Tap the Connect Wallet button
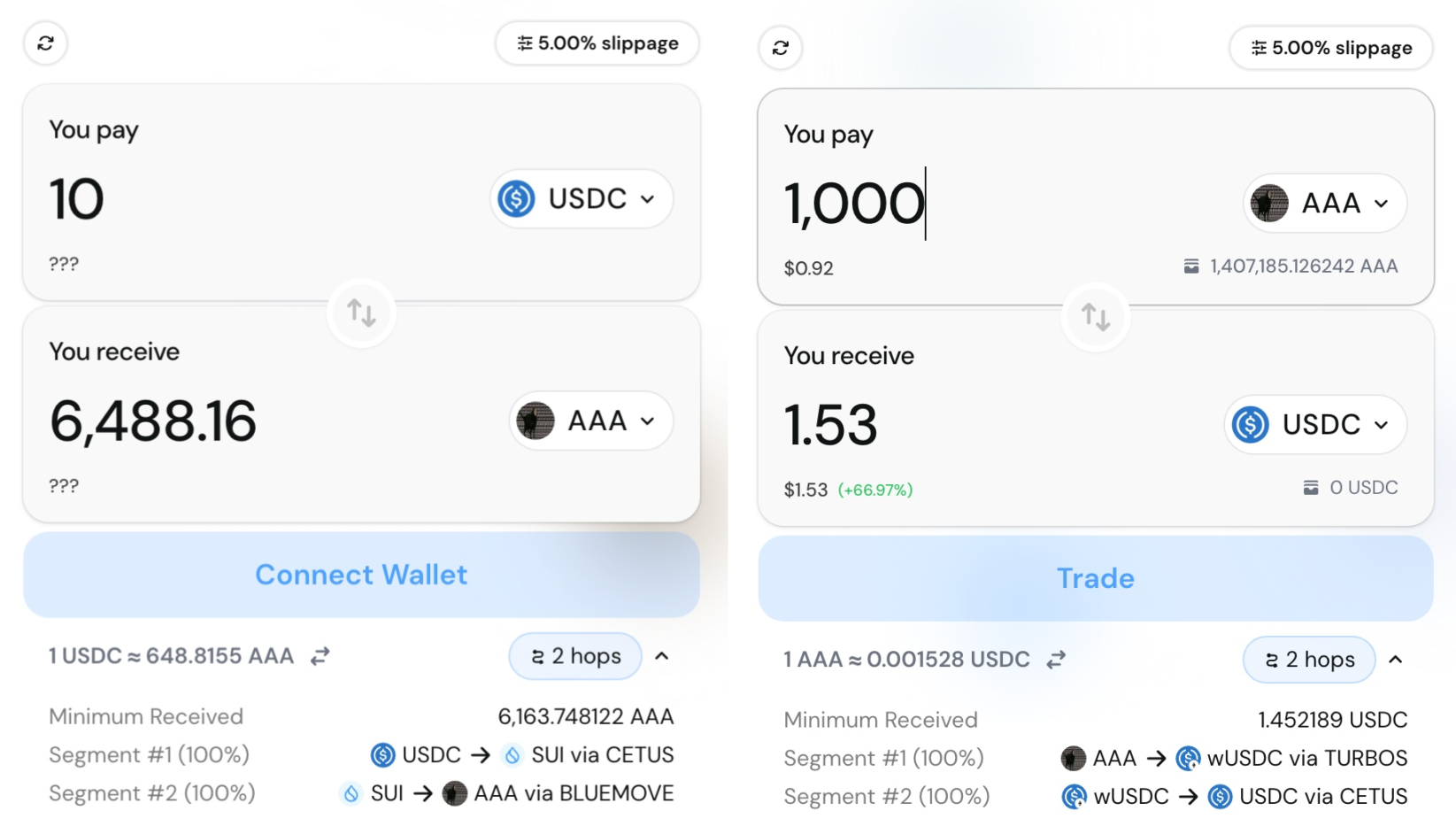The image size is (1456, 819). 361,575
